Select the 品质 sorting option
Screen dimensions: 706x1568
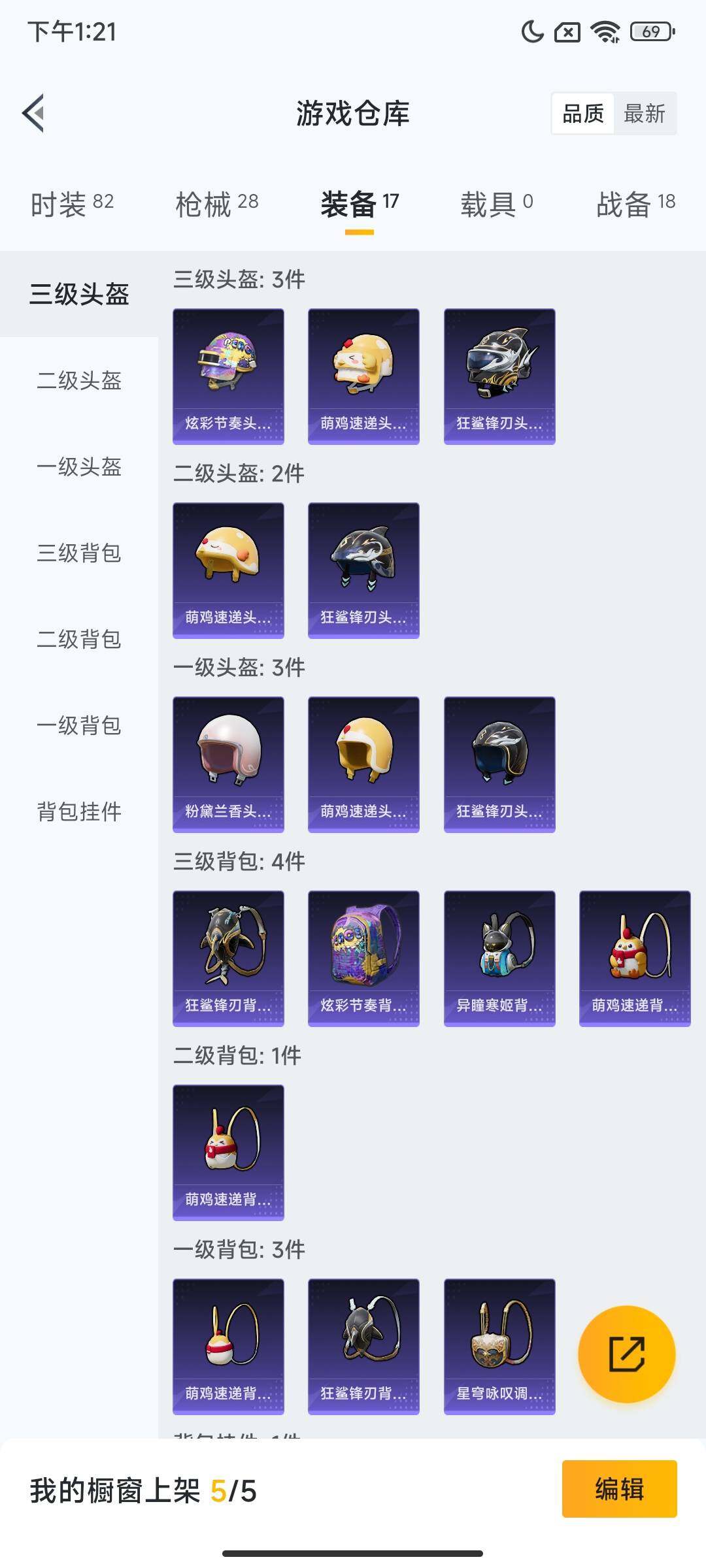582,114
